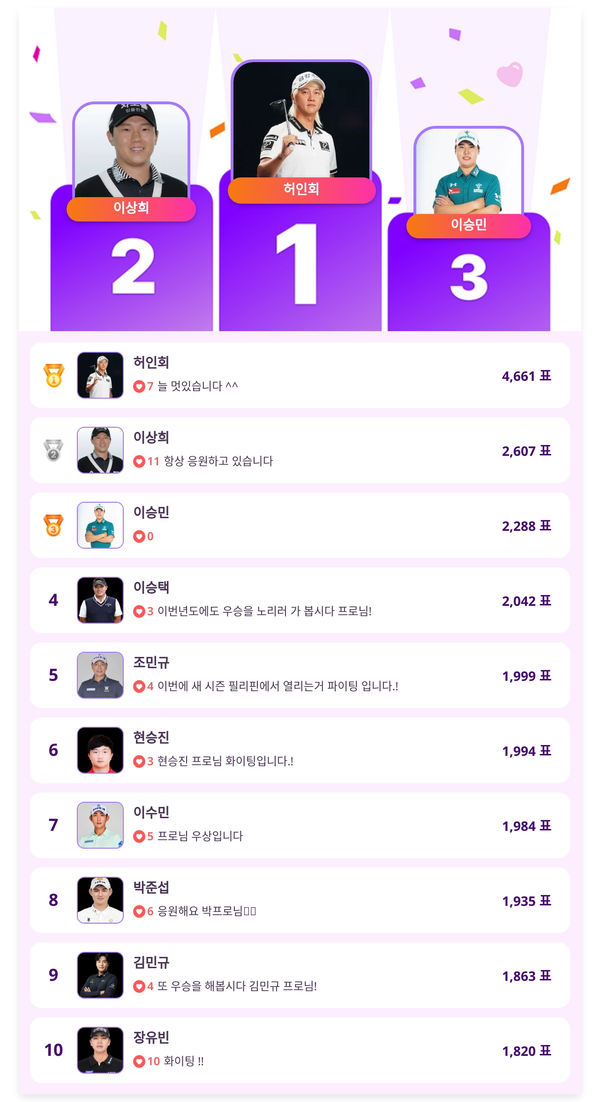
Task: Tap the heart icon under 이수민
Action: [x=139, y=837]
